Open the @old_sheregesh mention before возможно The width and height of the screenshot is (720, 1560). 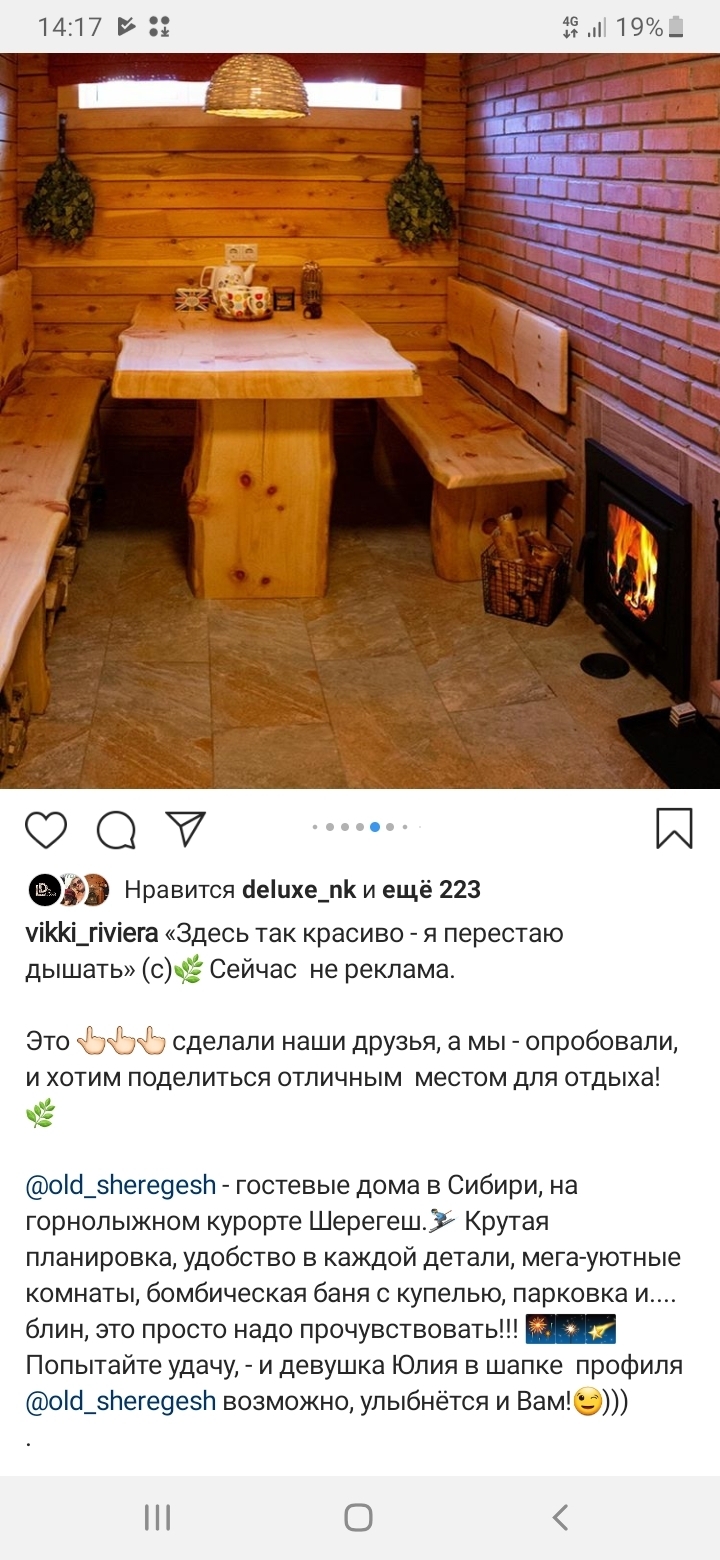tap(120, 1401)
